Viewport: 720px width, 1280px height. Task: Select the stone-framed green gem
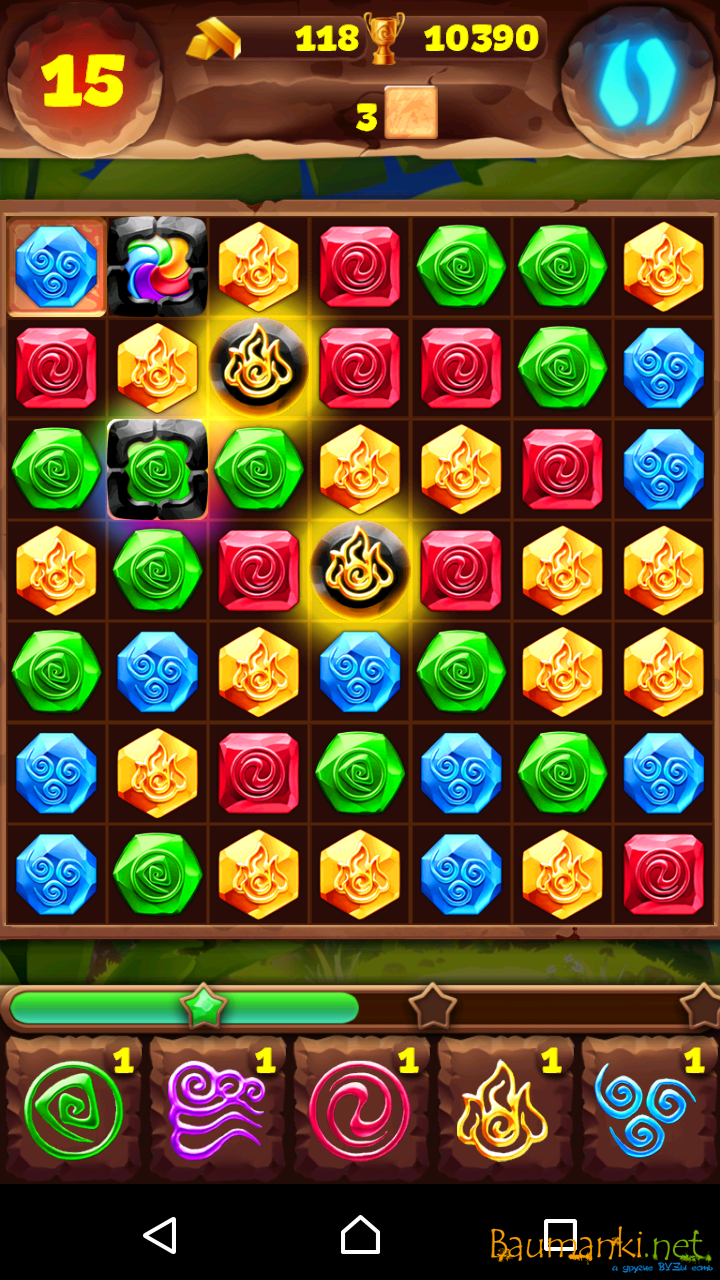pos(157,469)
